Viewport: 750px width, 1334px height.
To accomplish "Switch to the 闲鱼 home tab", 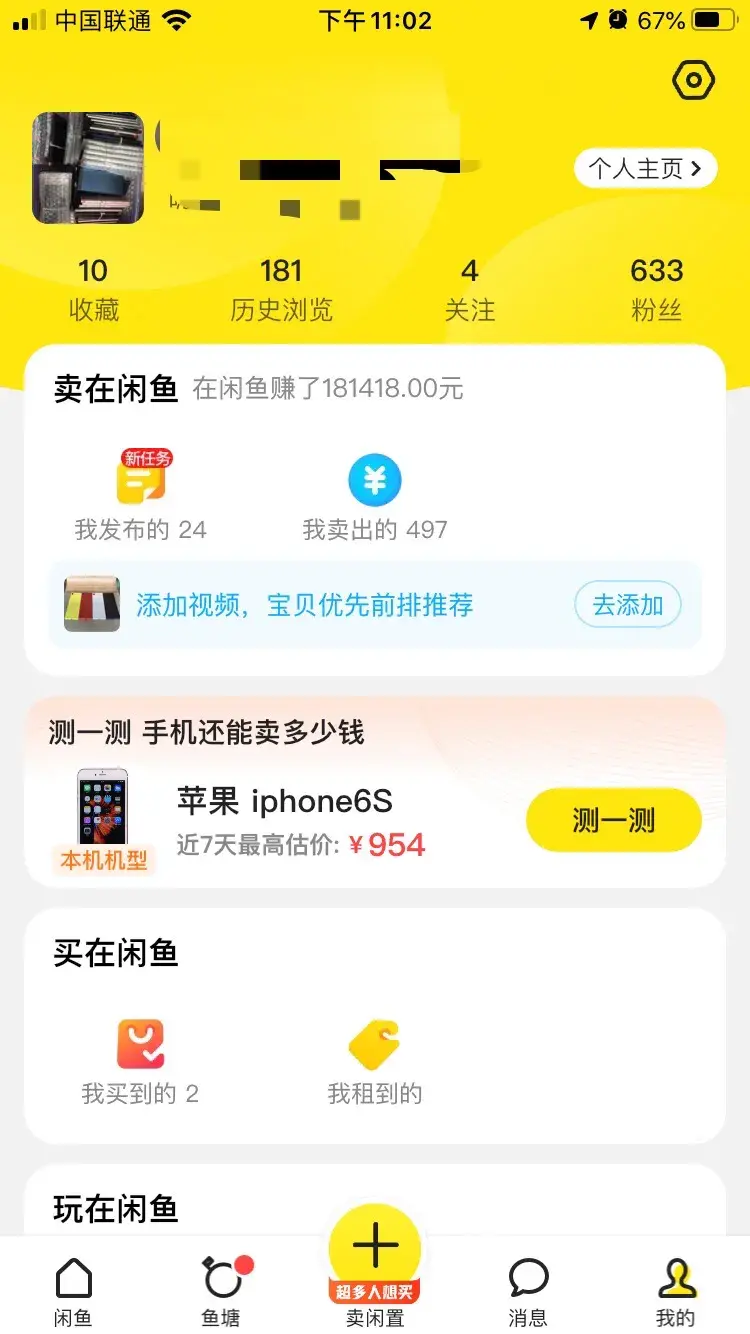I will pyautogui.click(x=73, y=1290).
